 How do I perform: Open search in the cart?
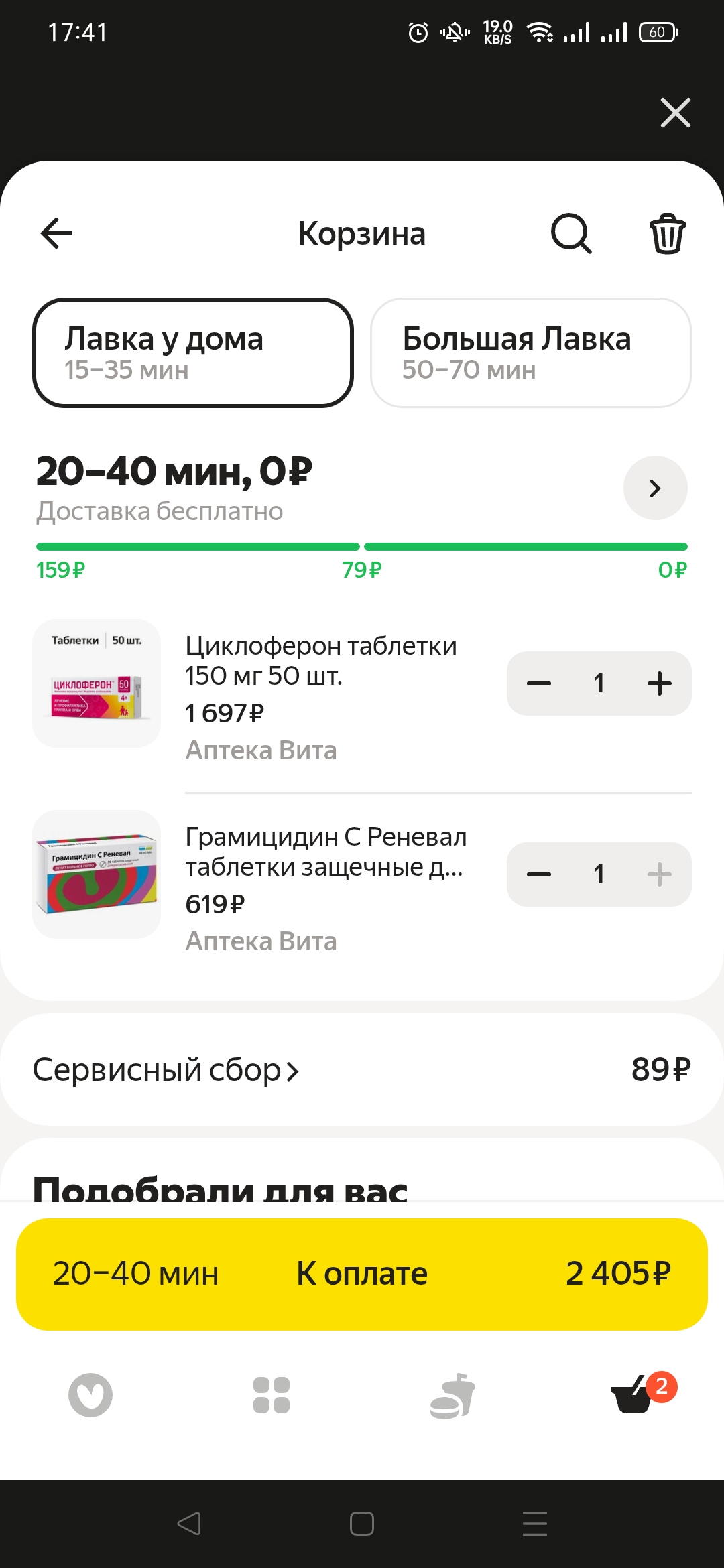571,233
